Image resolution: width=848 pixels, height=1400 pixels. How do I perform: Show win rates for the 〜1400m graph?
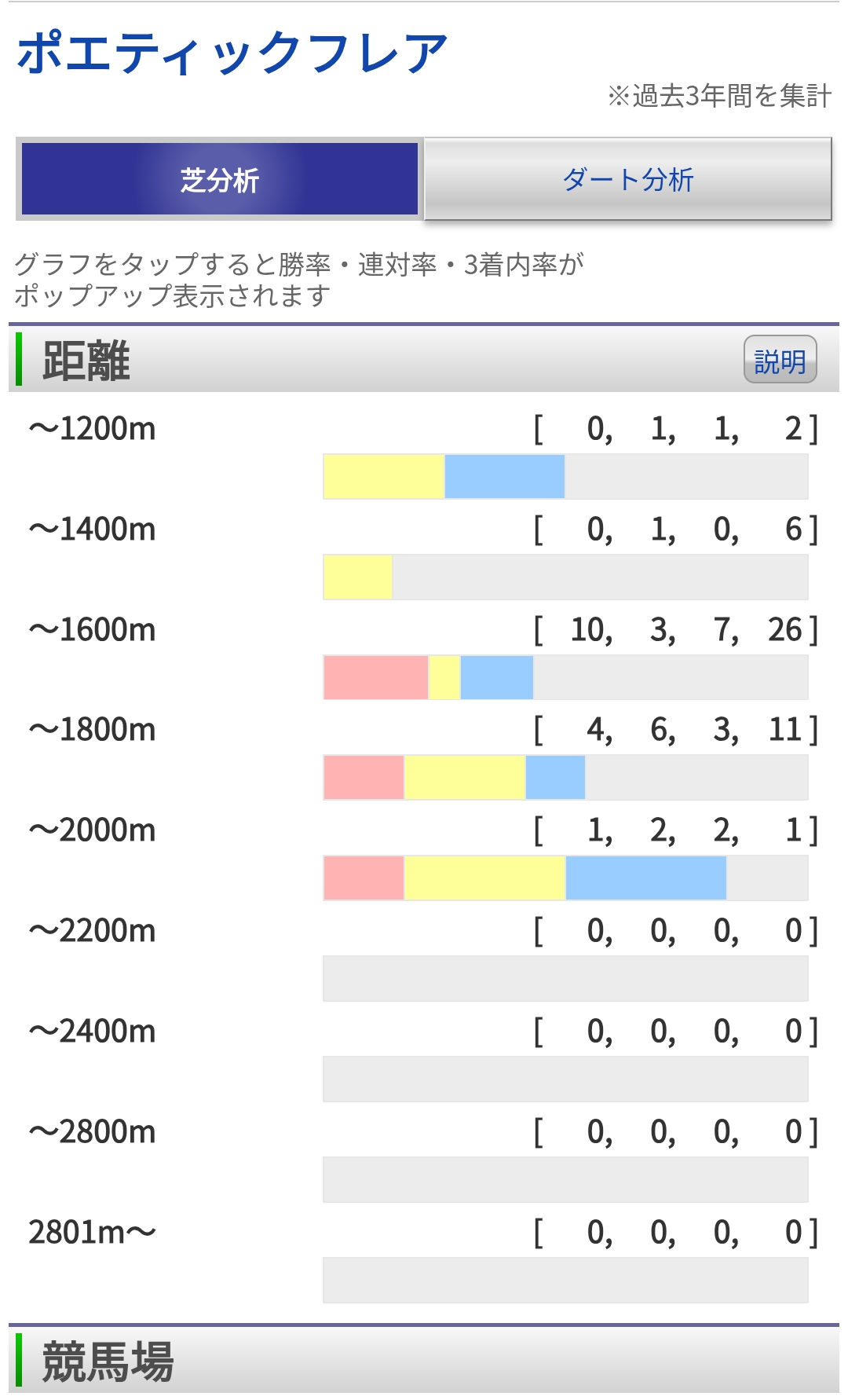(565, 577)
